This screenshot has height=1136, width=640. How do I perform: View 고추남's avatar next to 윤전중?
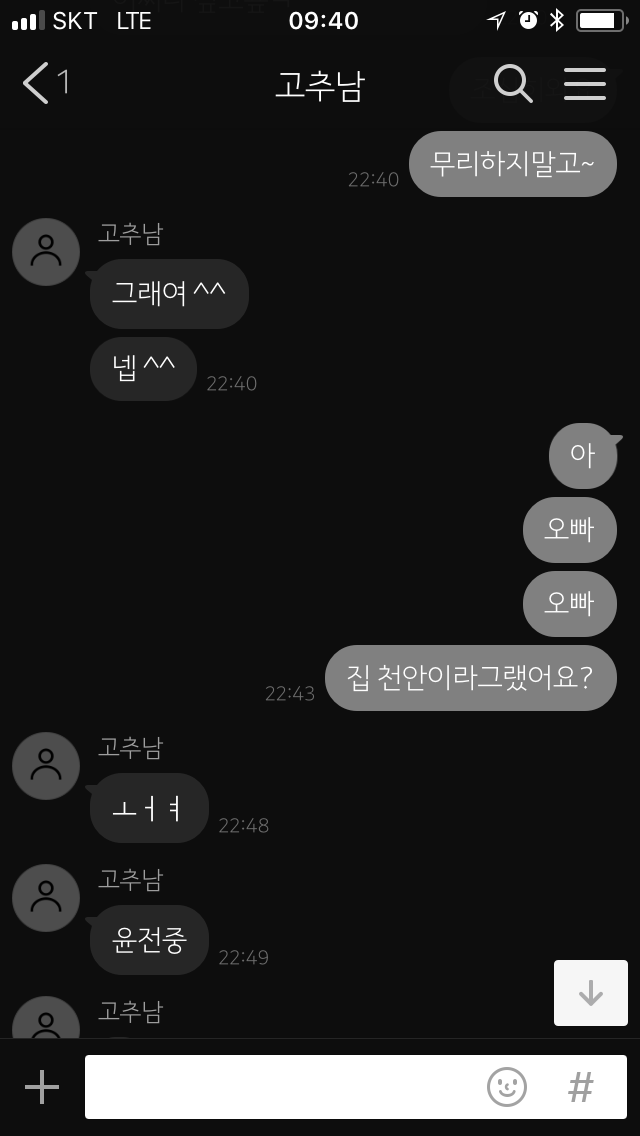point(46,898)
